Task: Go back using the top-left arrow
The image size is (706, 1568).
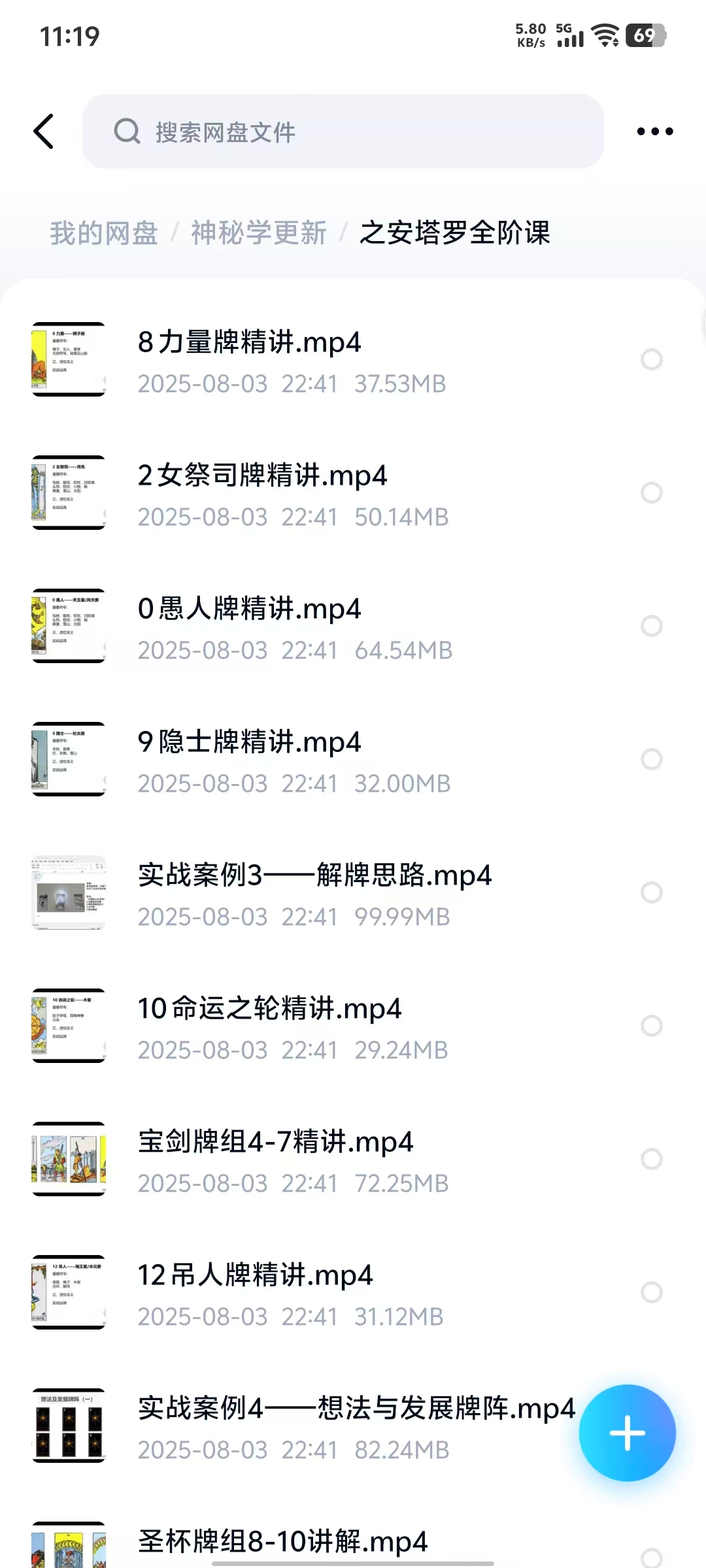Action: 44,131
